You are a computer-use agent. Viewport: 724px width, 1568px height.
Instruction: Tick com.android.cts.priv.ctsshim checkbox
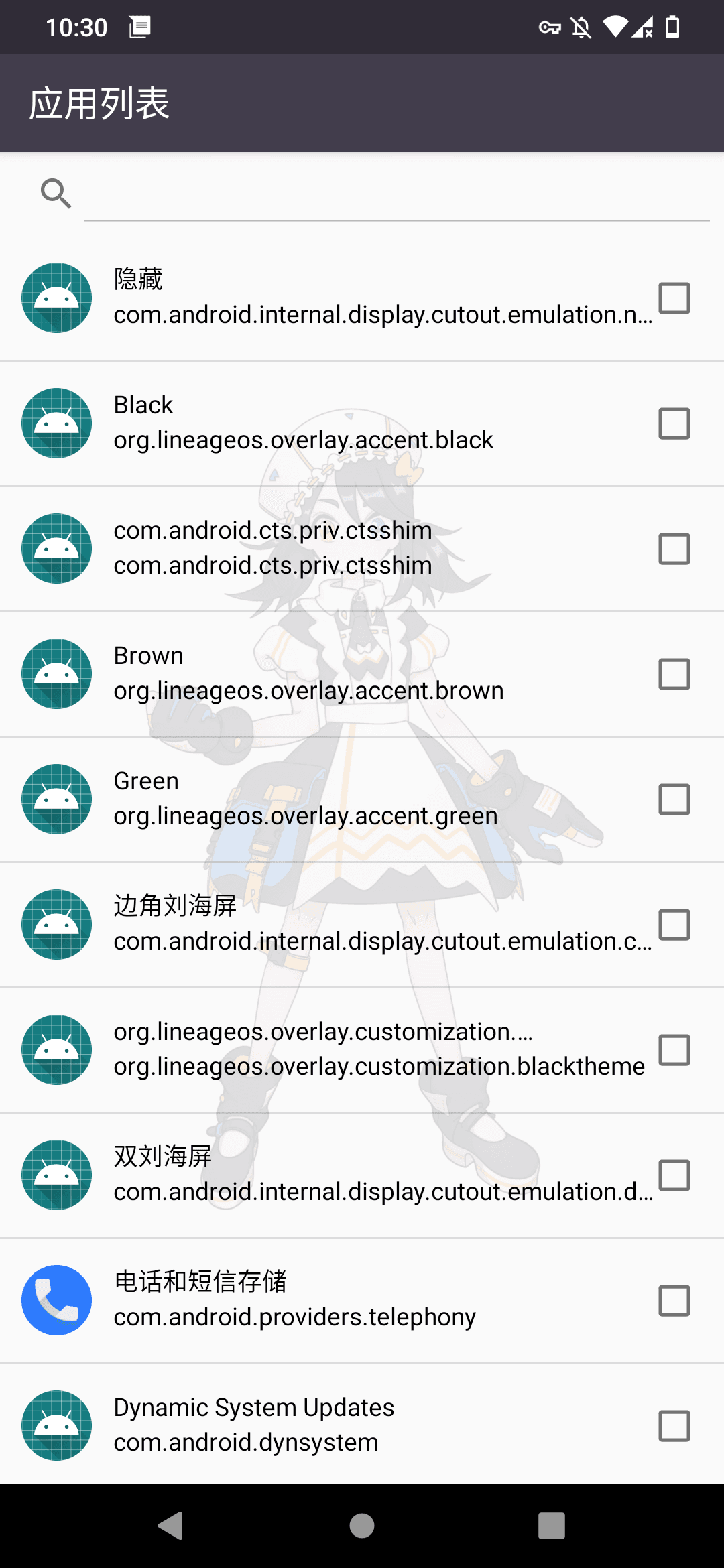click(x=674, y=549)
